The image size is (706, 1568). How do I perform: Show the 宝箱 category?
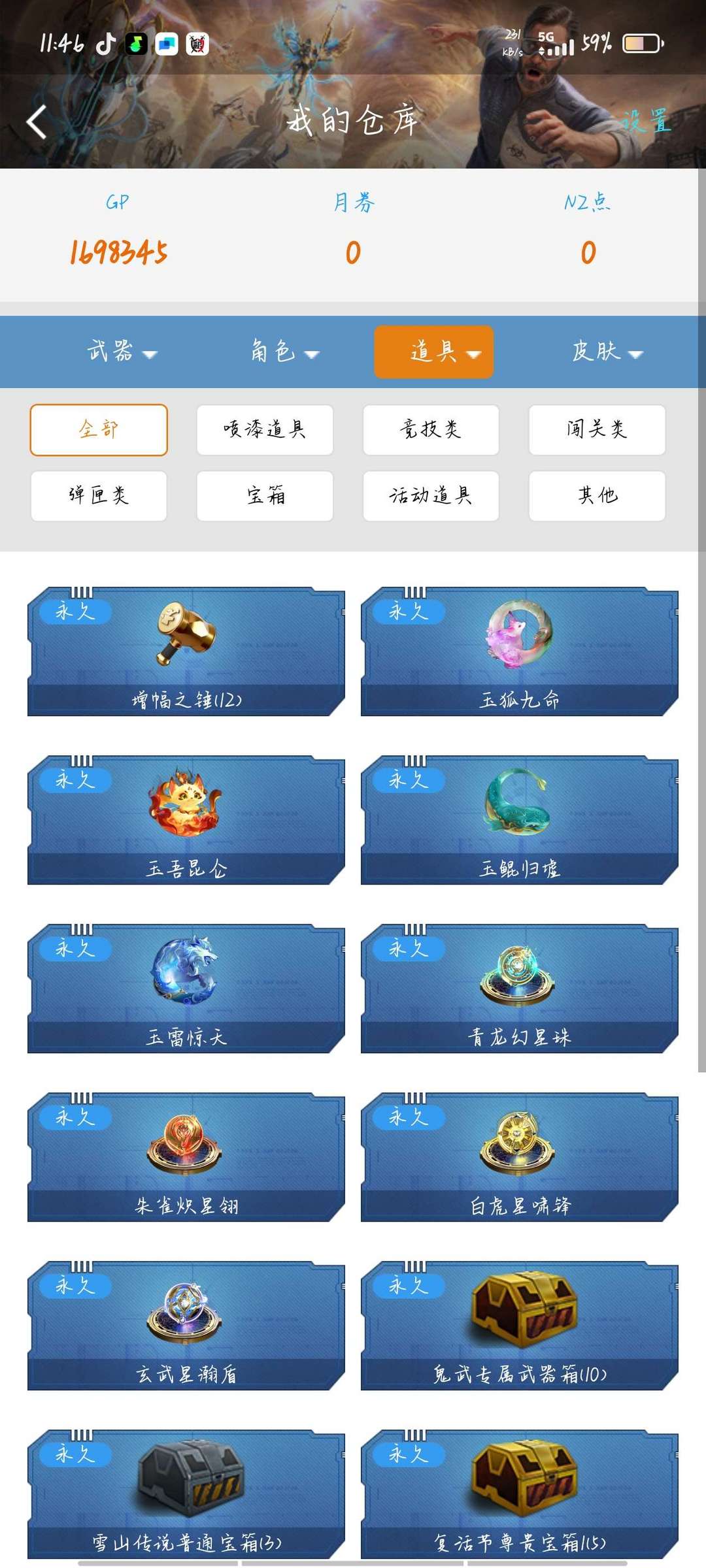click(265, 495)
